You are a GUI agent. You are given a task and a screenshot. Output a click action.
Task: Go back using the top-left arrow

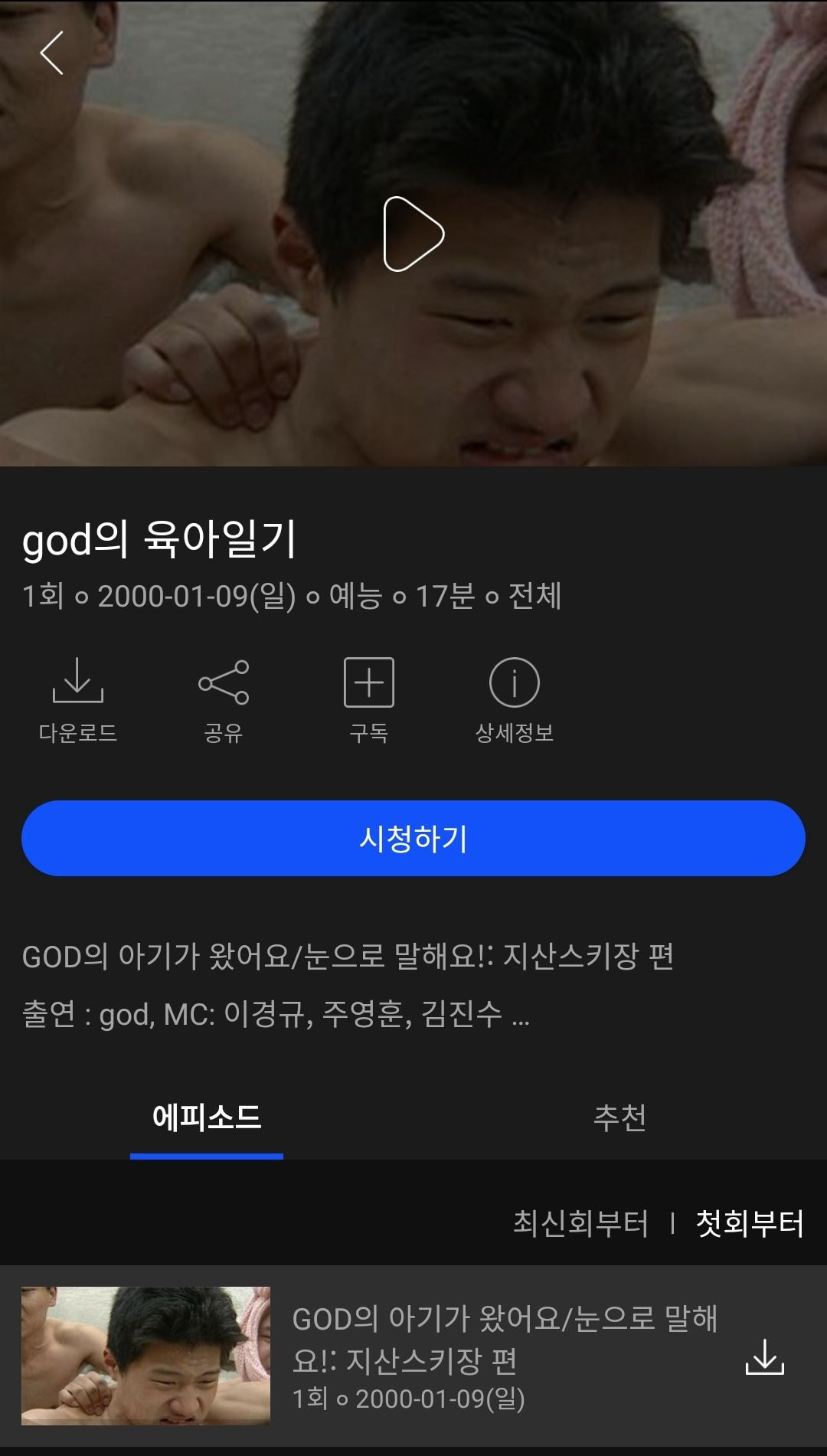coord(51,54)
